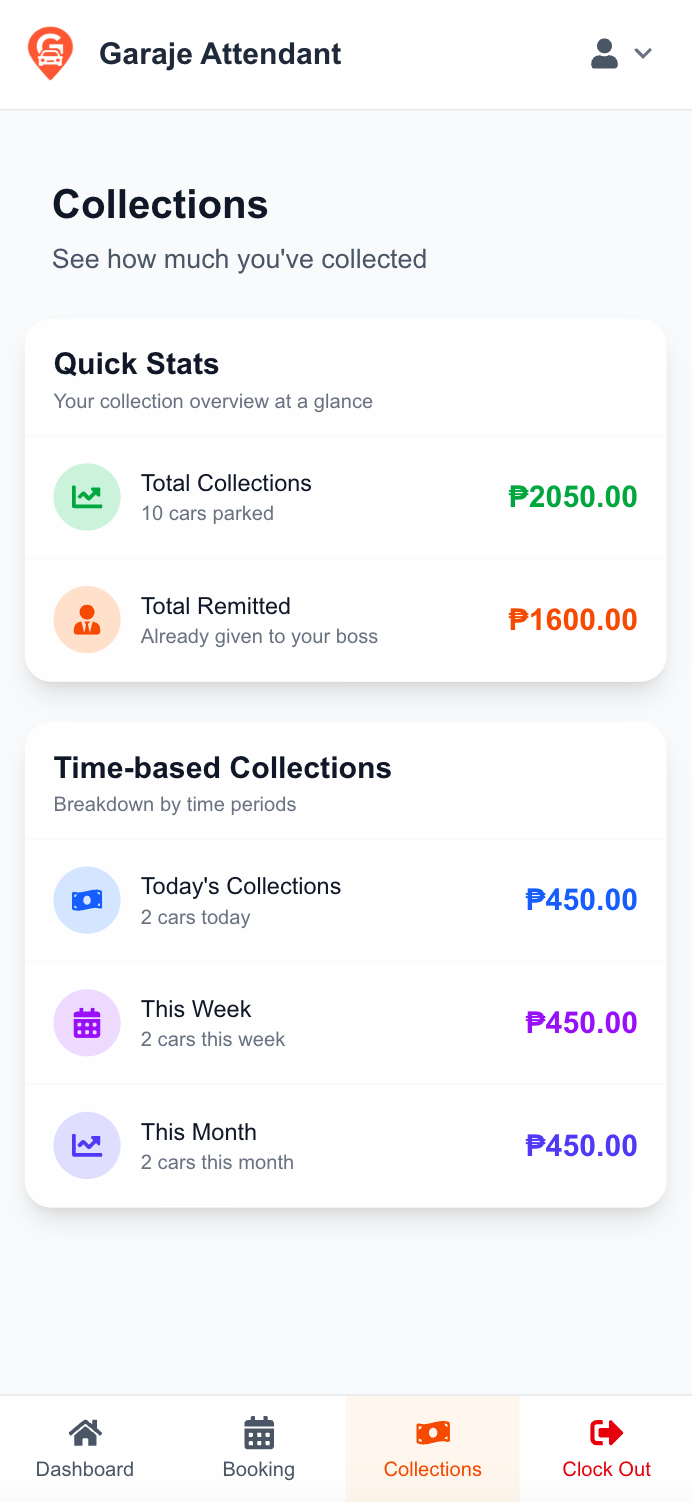Screen dimensions: 692x1502
Task: Select the Collections tab
Action: coord(432,1448)
